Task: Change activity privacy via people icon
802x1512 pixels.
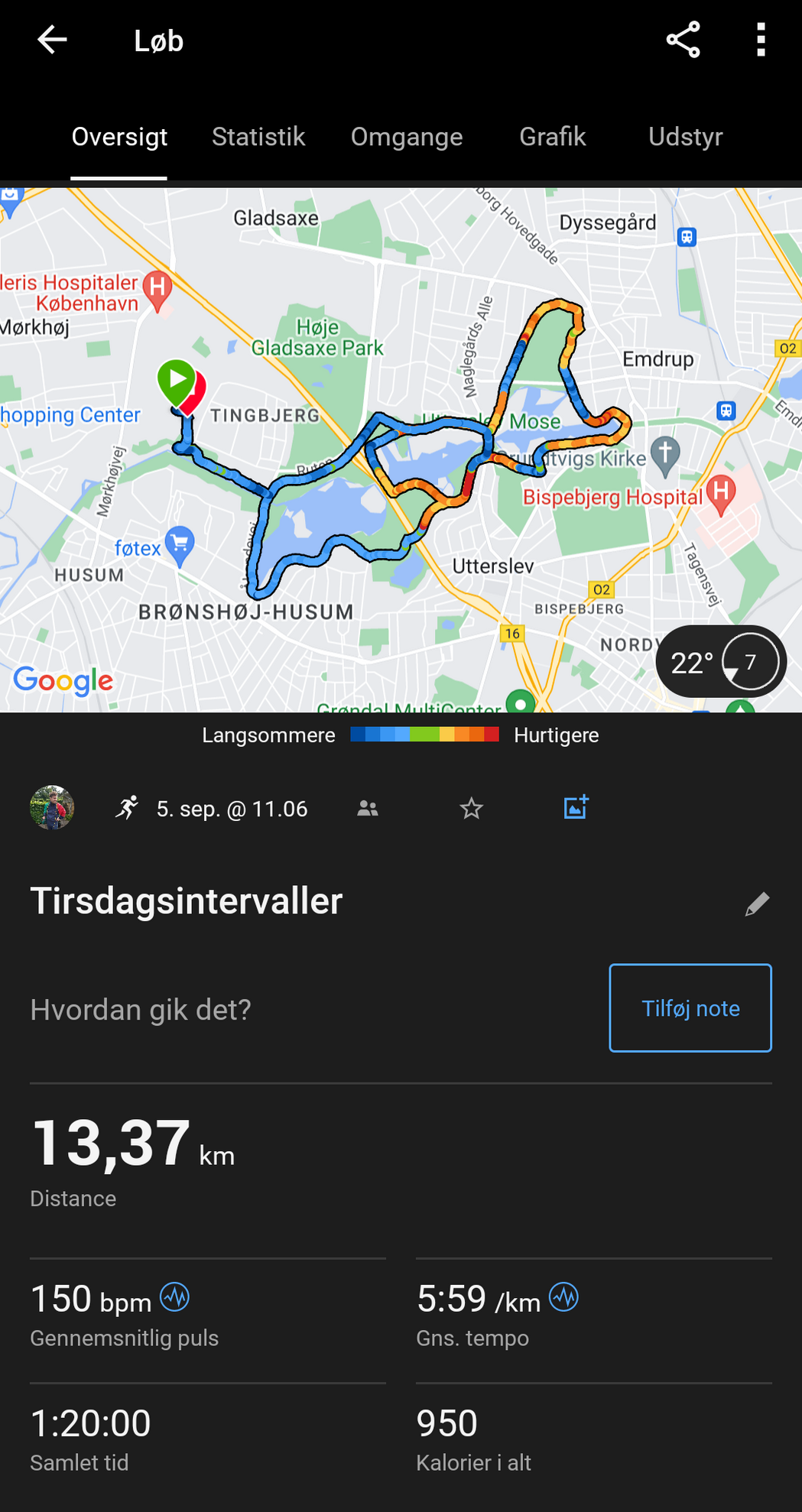Action: [368, 808]
